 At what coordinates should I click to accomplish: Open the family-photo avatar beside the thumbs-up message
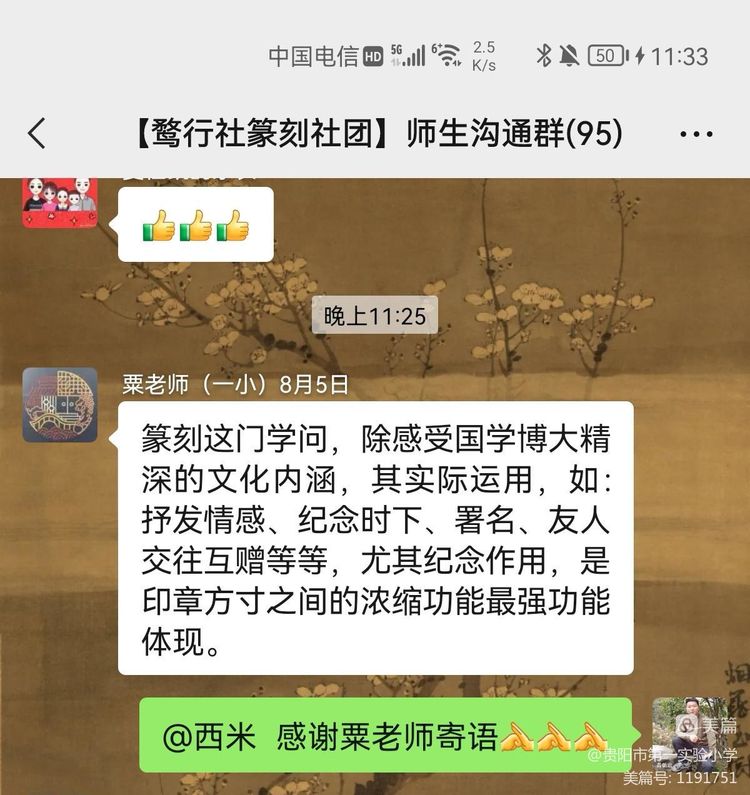[x=59, y=203]
